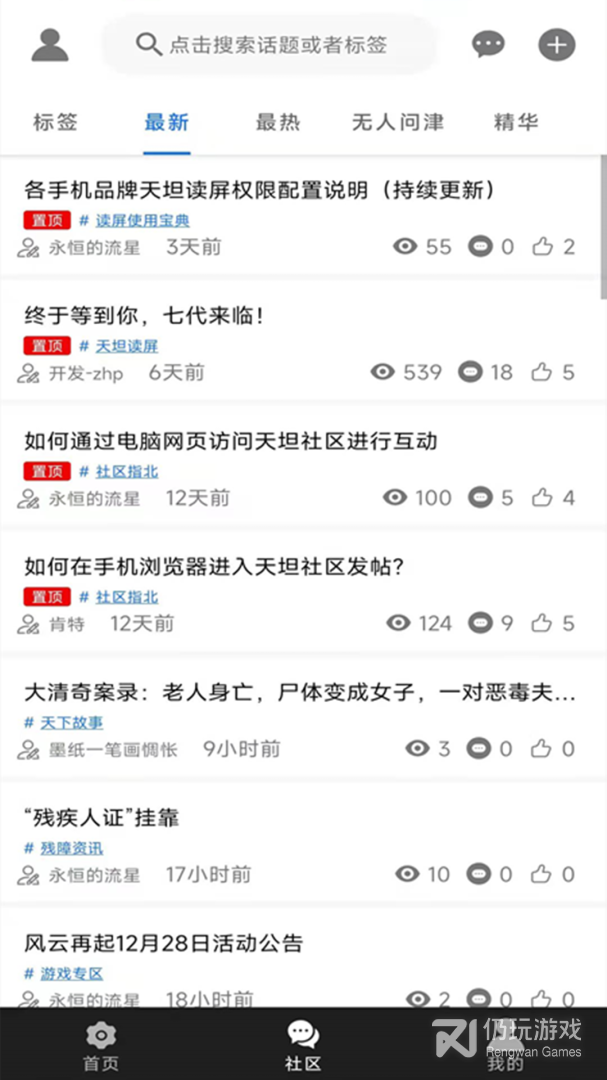Show the 精华 tab
The image size is (607, 1080).
[x=516, y=123]
